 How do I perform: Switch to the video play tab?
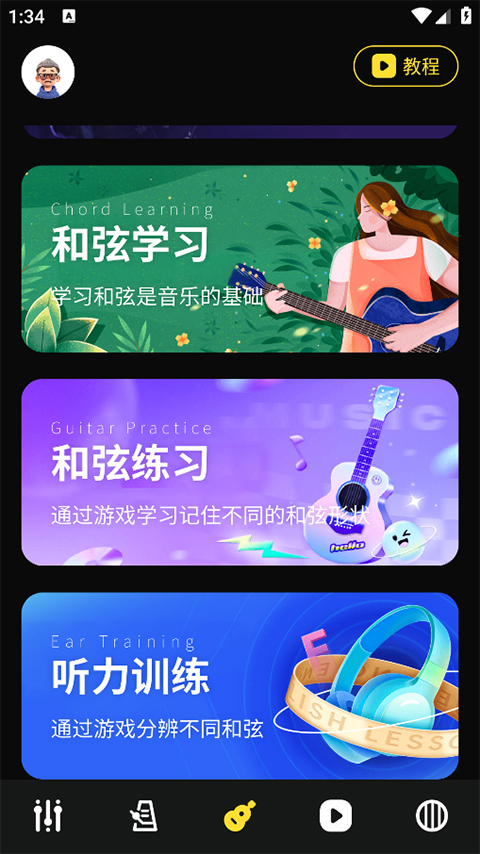point(336,816)
